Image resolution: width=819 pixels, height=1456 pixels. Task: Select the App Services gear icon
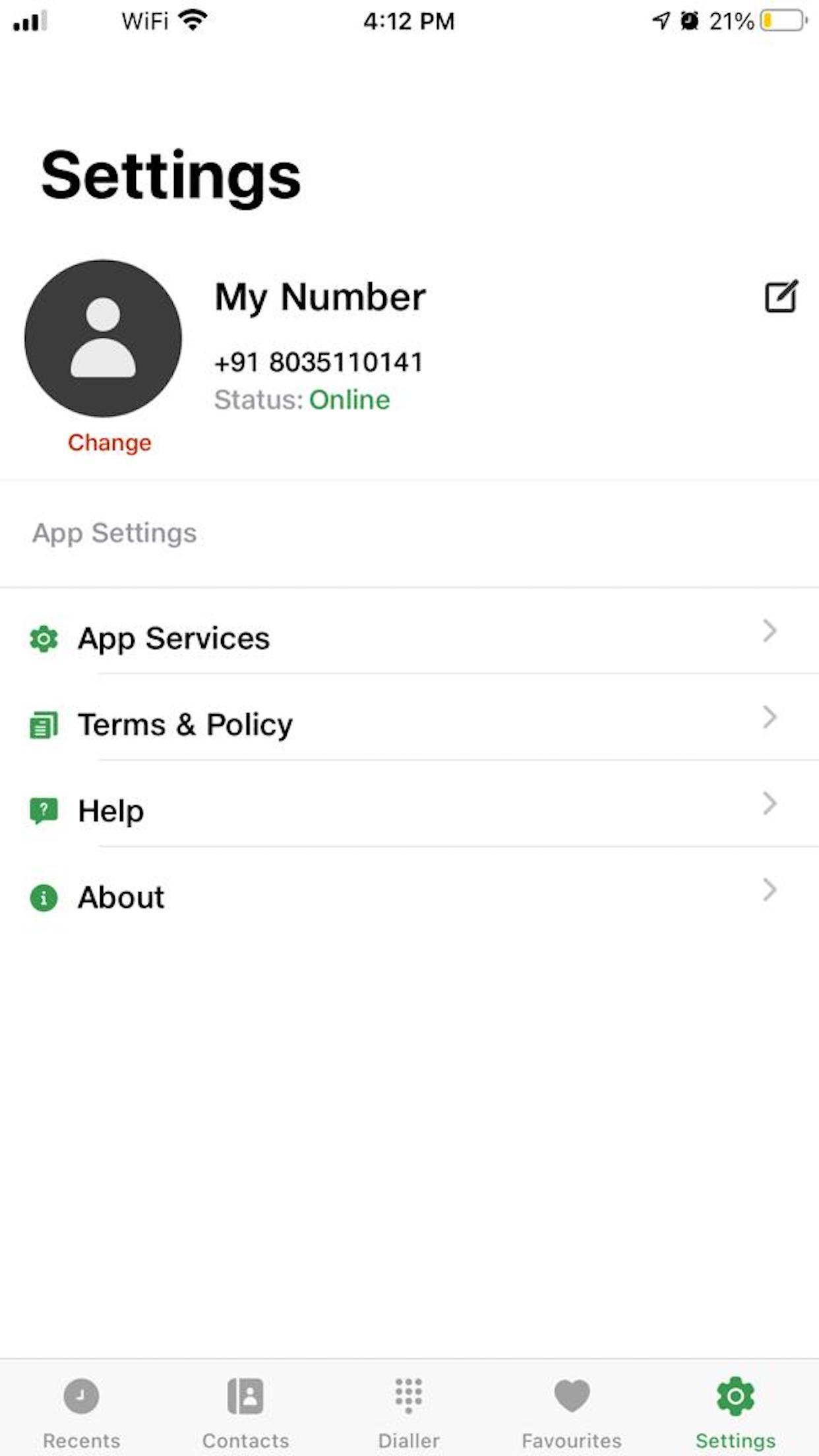[x=43, y=638]
